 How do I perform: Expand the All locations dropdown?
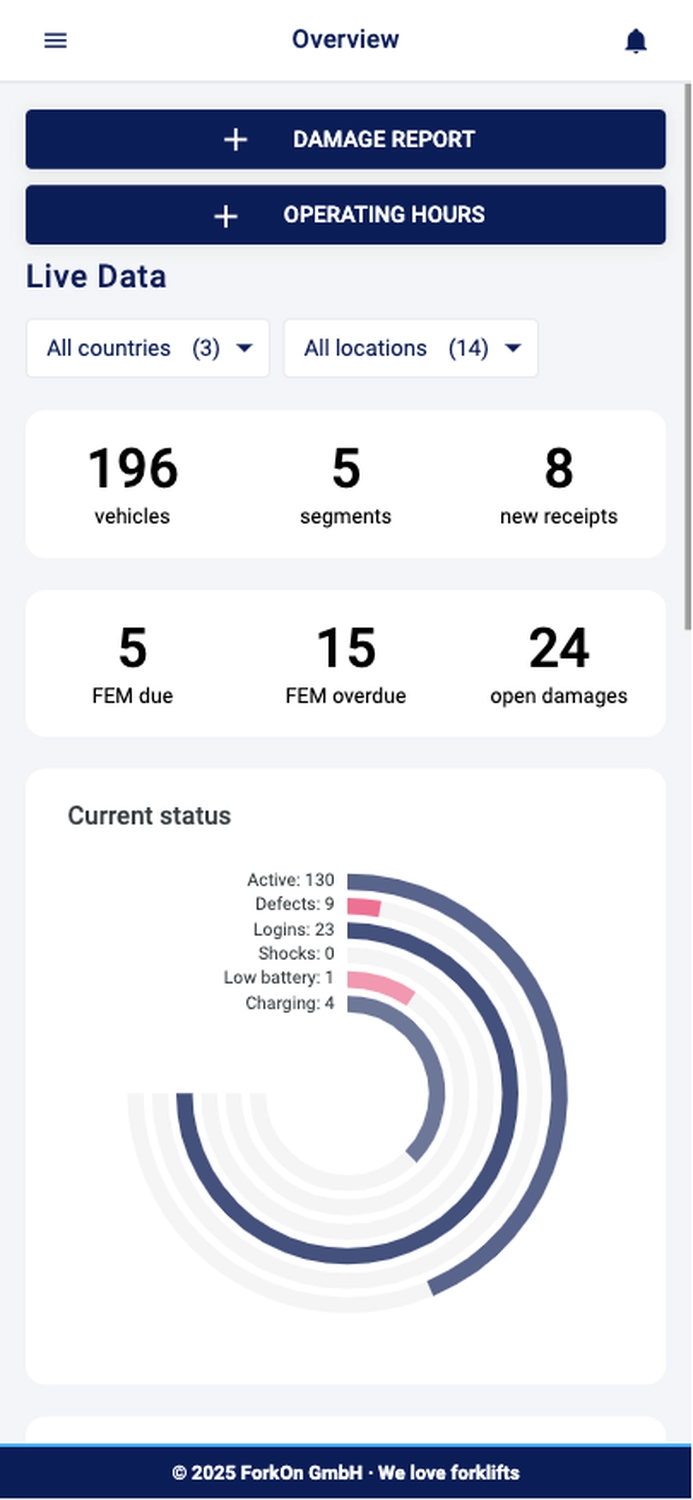(411, 348)
